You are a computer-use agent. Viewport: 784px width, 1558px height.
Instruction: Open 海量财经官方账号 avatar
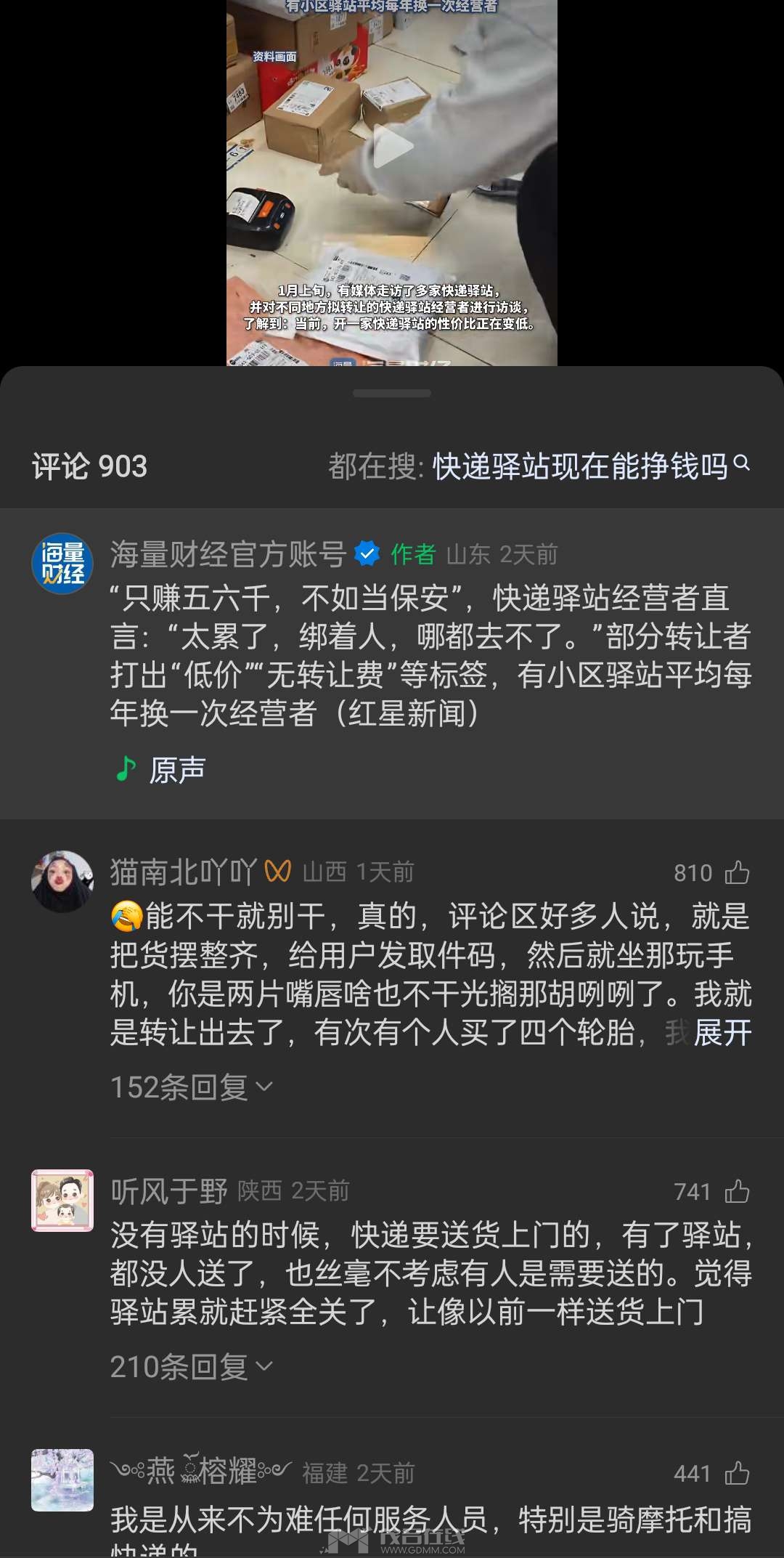[62, 564]
